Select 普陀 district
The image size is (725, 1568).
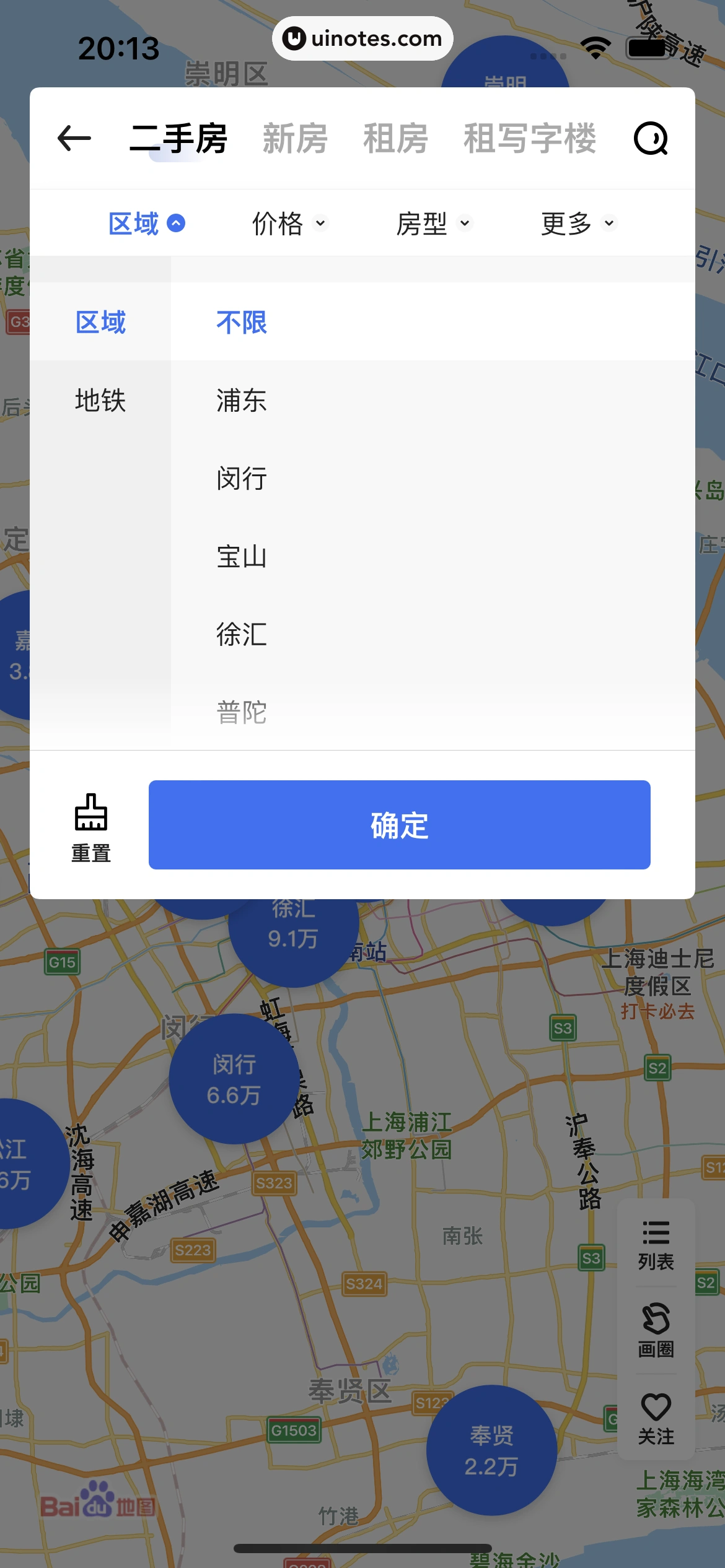pyautogui.click(x=242, y=712)
